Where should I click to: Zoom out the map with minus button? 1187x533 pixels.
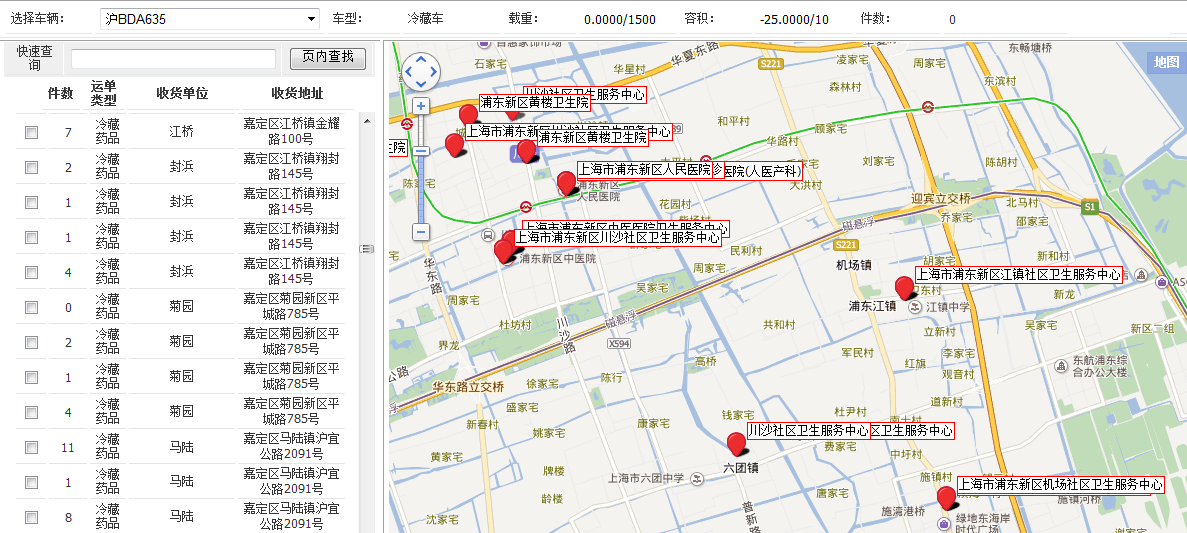tap(421, 232)
